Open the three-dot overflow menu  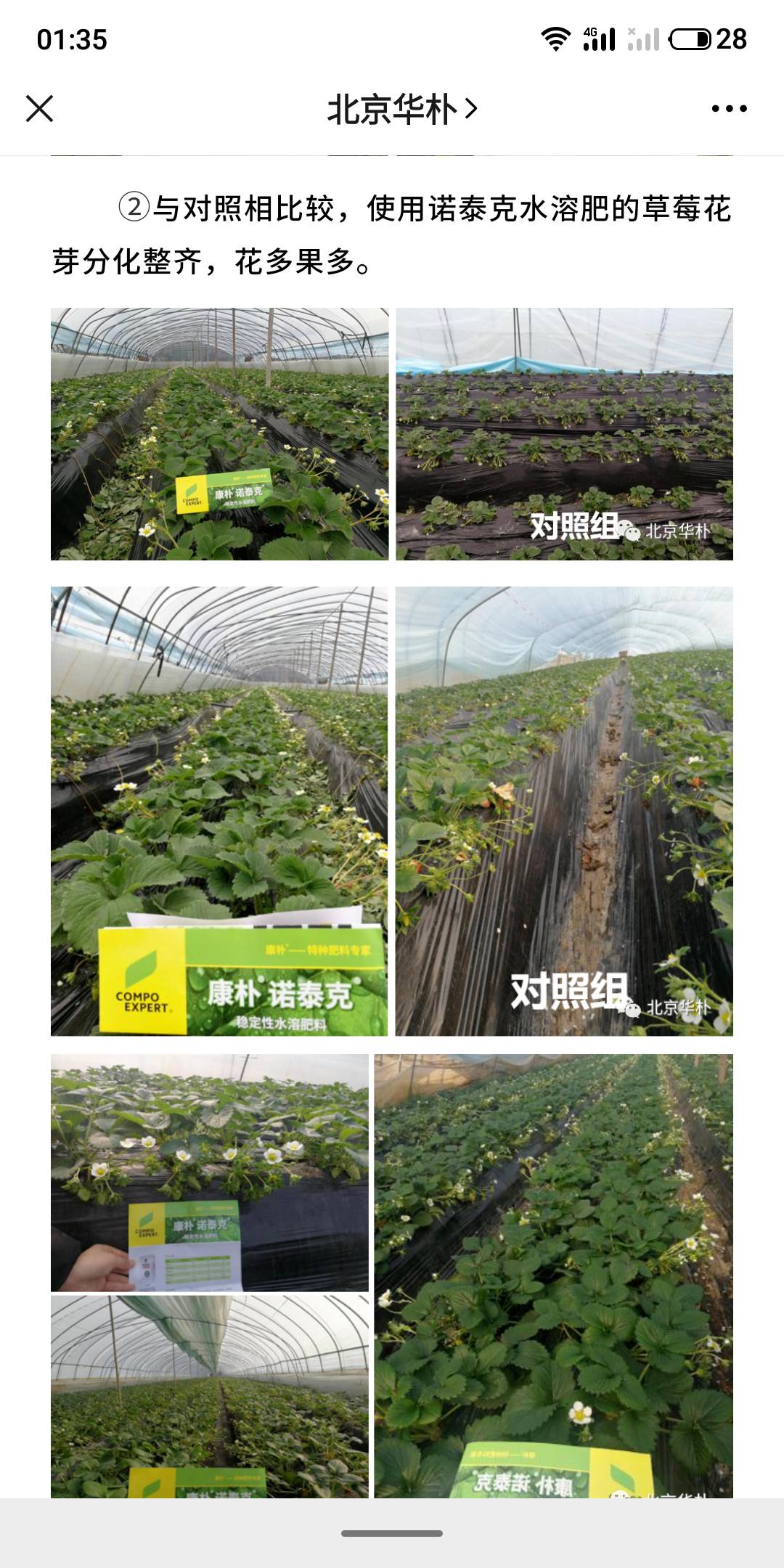point(729,109)
